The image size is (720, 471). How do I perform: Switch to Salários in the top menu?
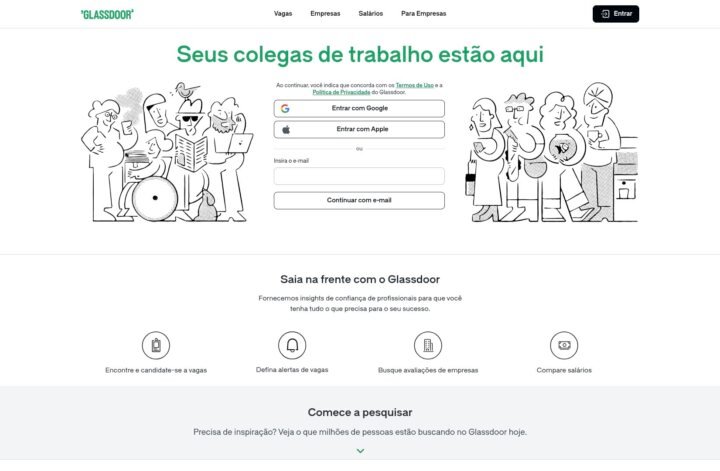(370, 14)
